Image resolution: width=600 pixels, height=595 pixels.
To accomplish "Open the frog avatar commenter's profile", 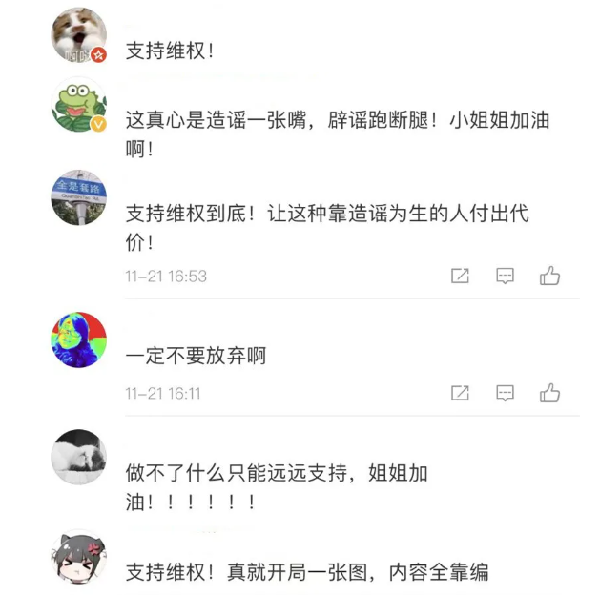I will pyautogui.click(x=79, y=105).
